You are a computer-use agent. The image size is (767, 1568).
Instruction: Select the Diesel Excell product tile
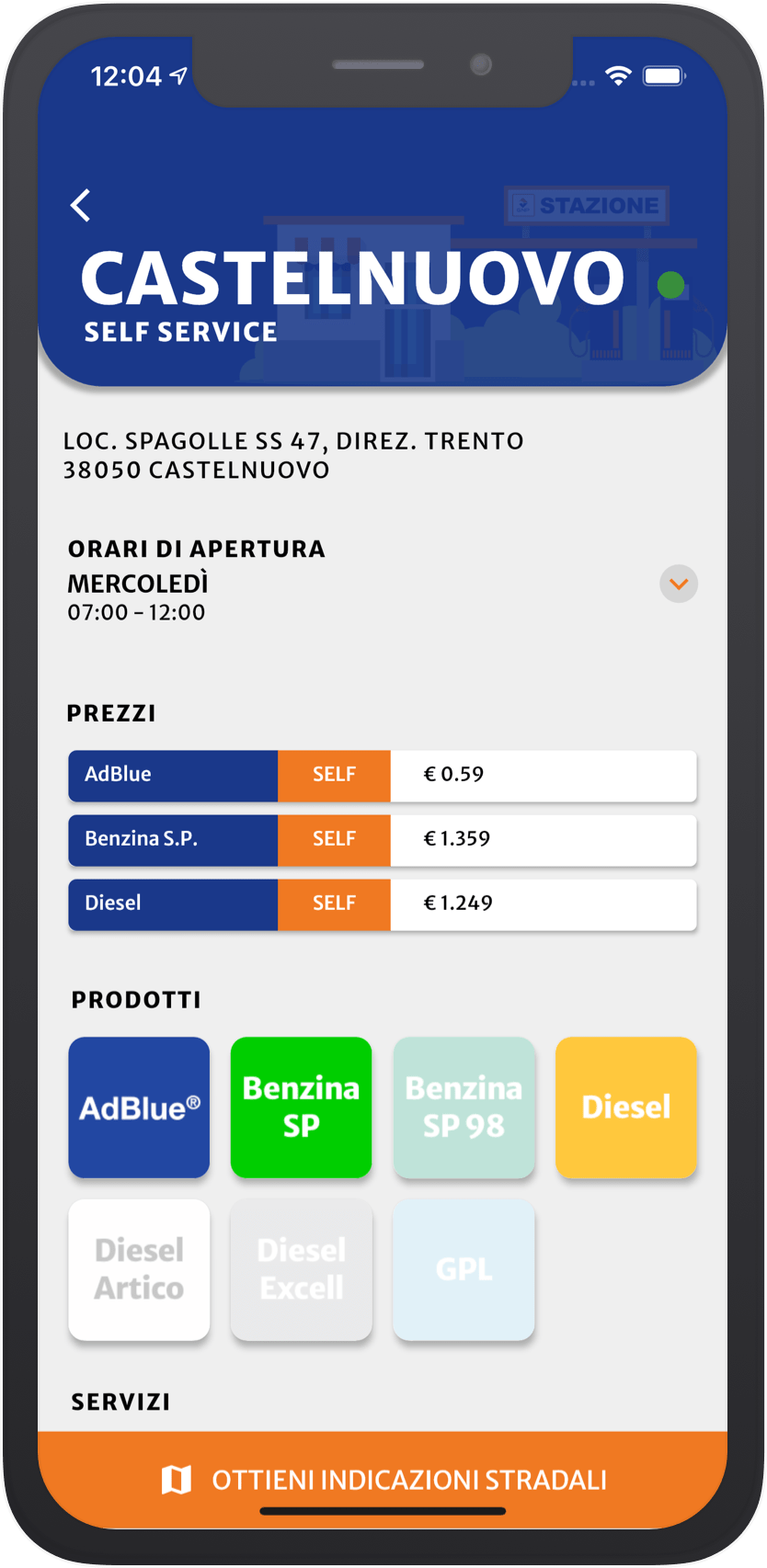pyautogui.click(x=301, y=1269)
